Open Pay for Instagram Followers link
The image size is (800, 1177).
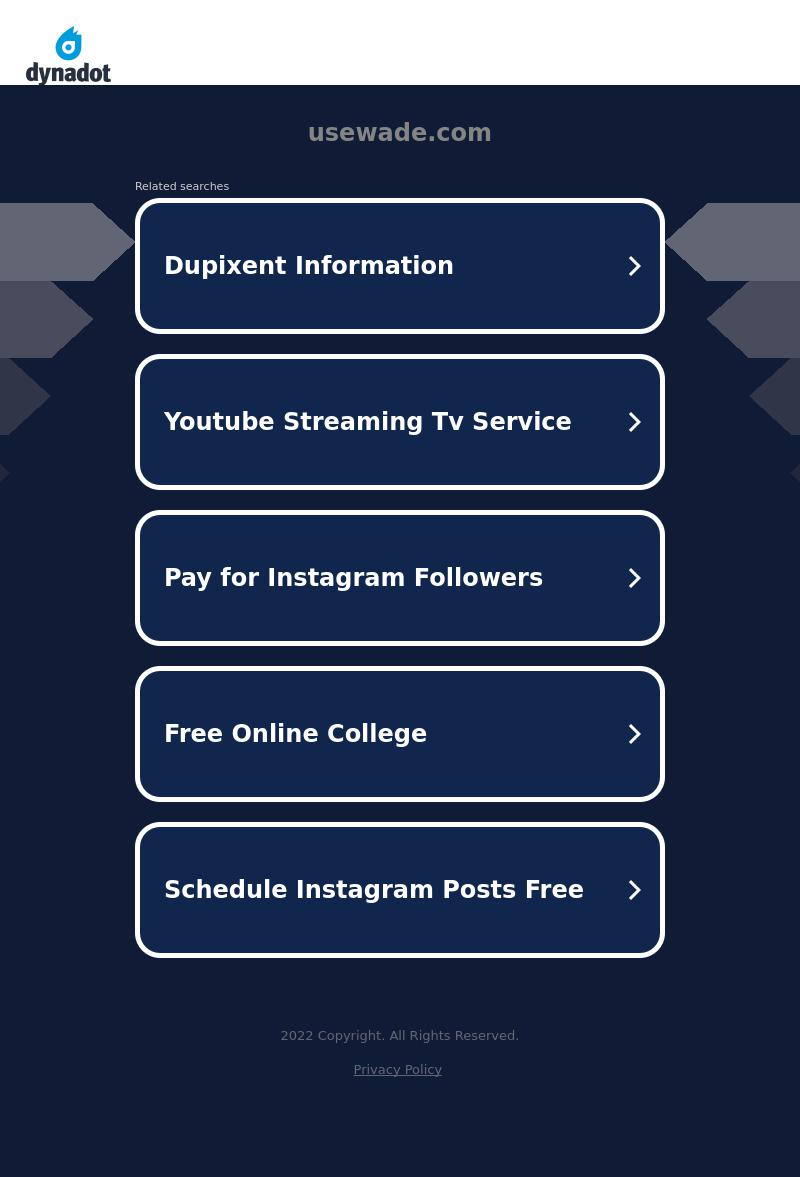pos(399,578)
